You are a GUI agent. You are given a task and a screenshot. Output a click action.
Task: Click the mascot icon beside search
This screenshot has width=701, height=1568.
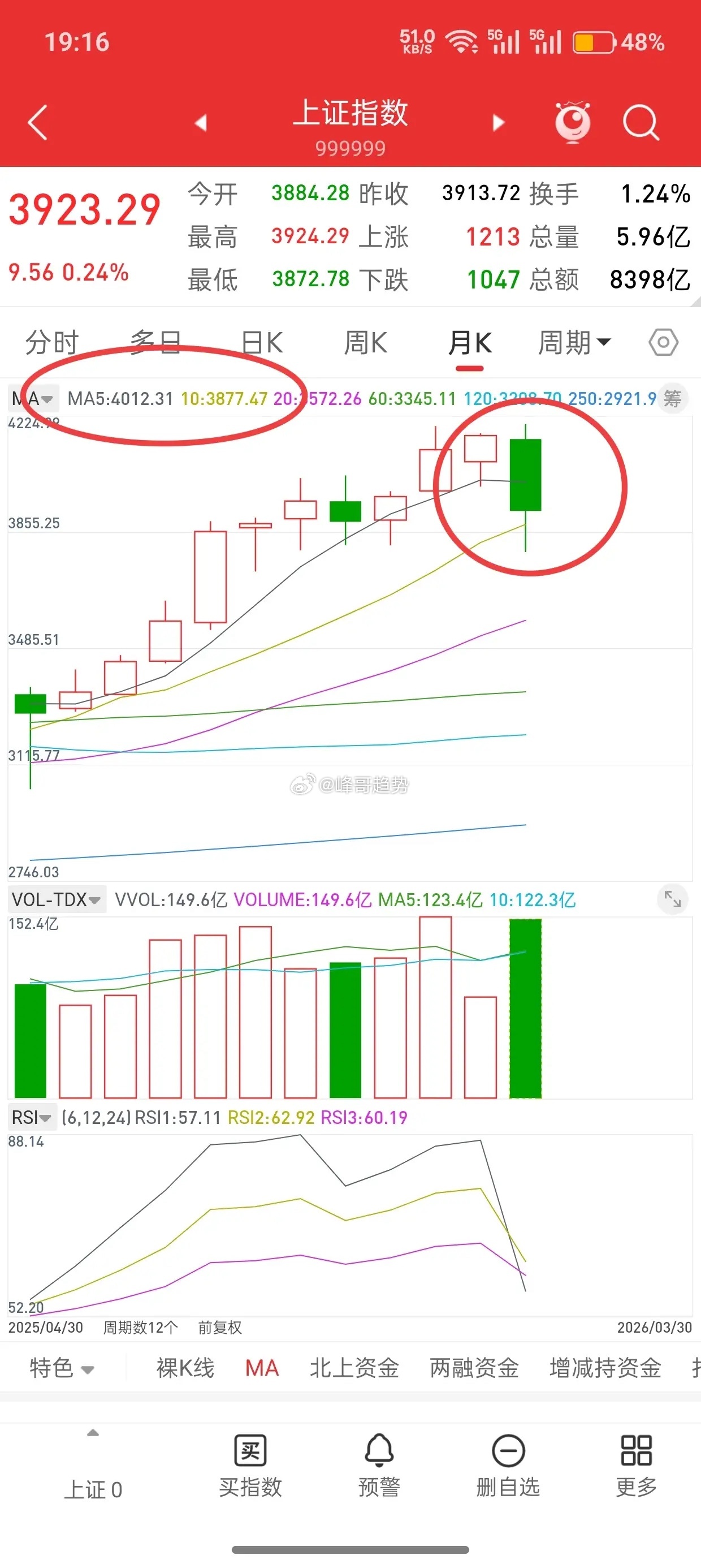click(573, 122)
